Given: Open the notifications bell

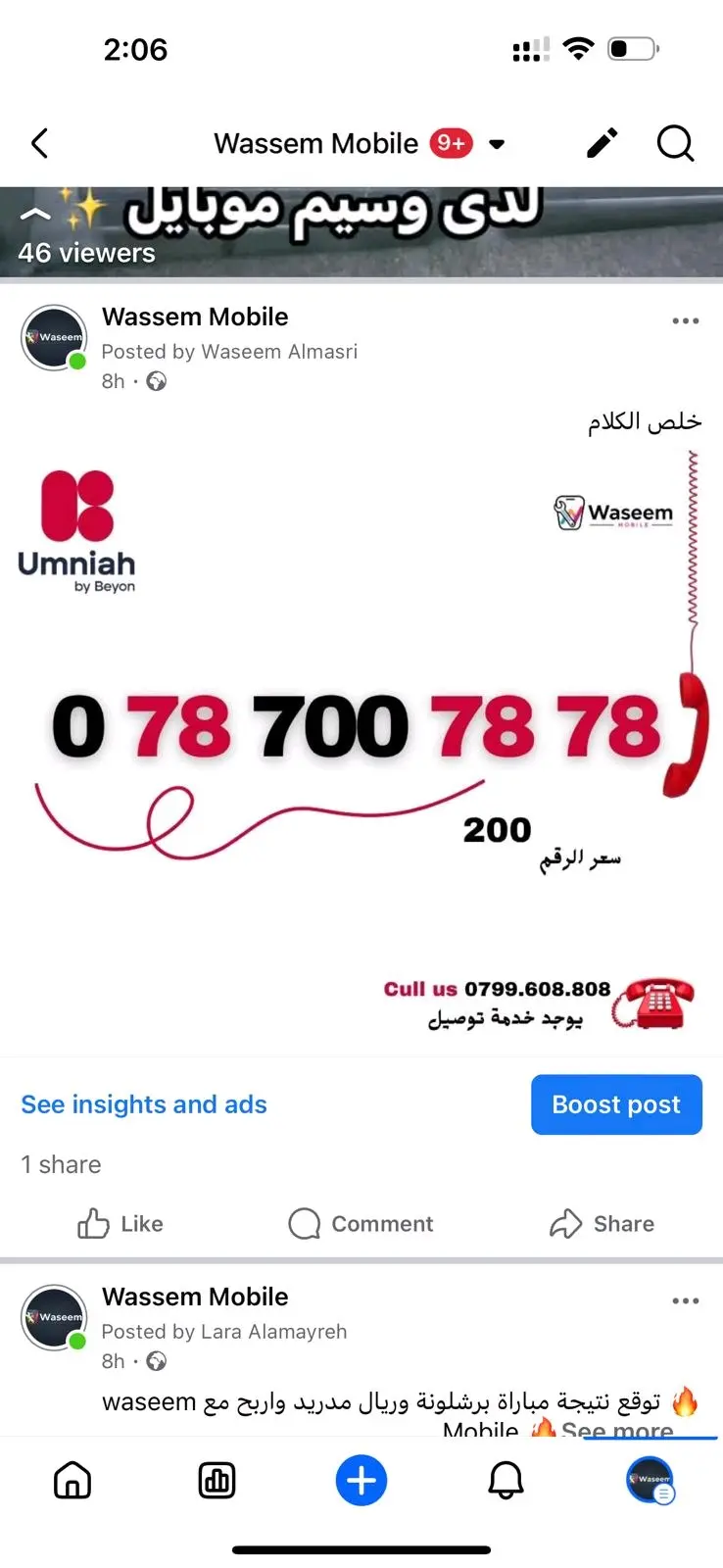Looking at the screenshot, I should [506, 1480].
